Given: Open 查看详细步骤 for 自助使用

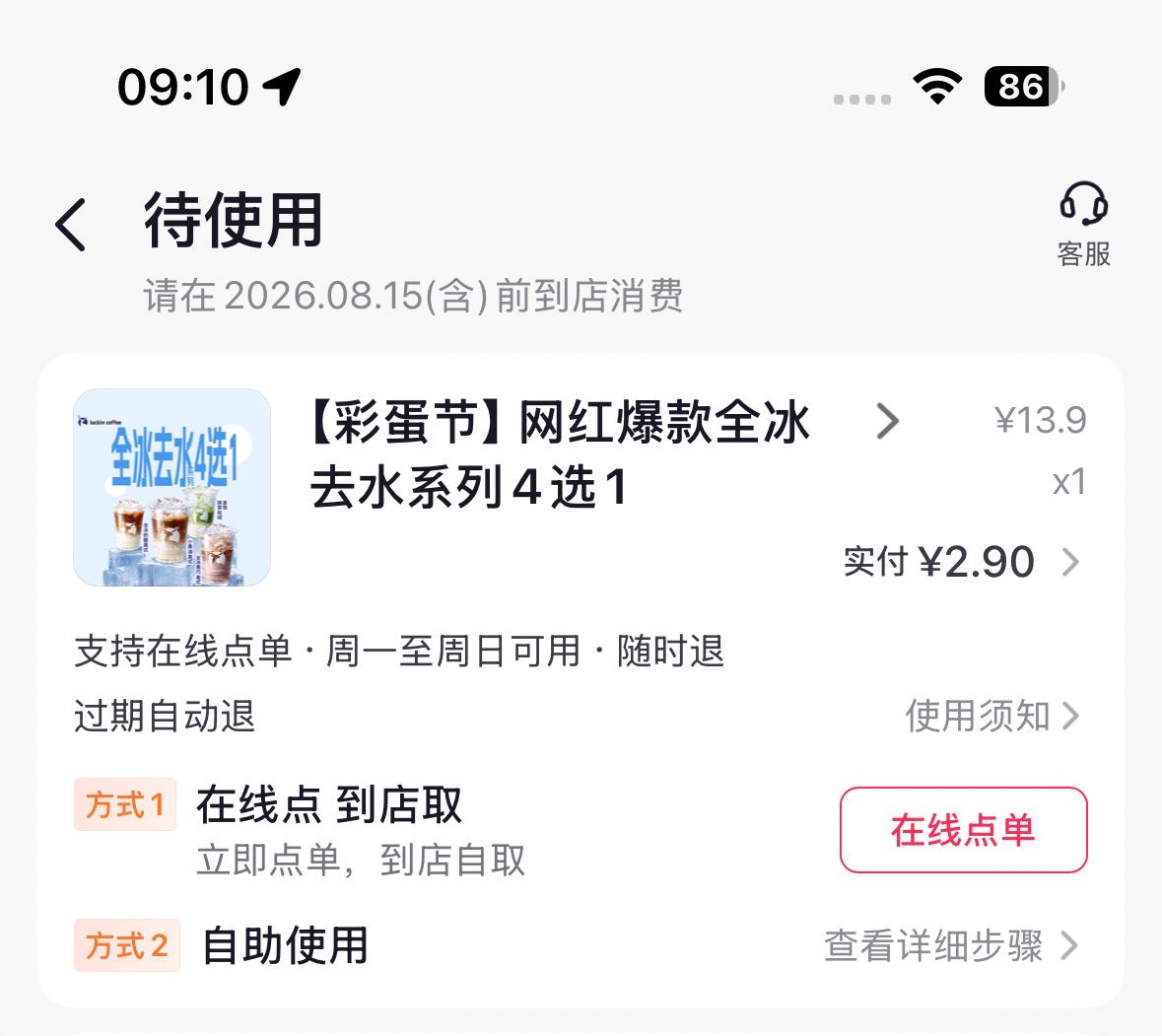Looking at the screenshot, I should pyautogui.click(x=951, y=945).
